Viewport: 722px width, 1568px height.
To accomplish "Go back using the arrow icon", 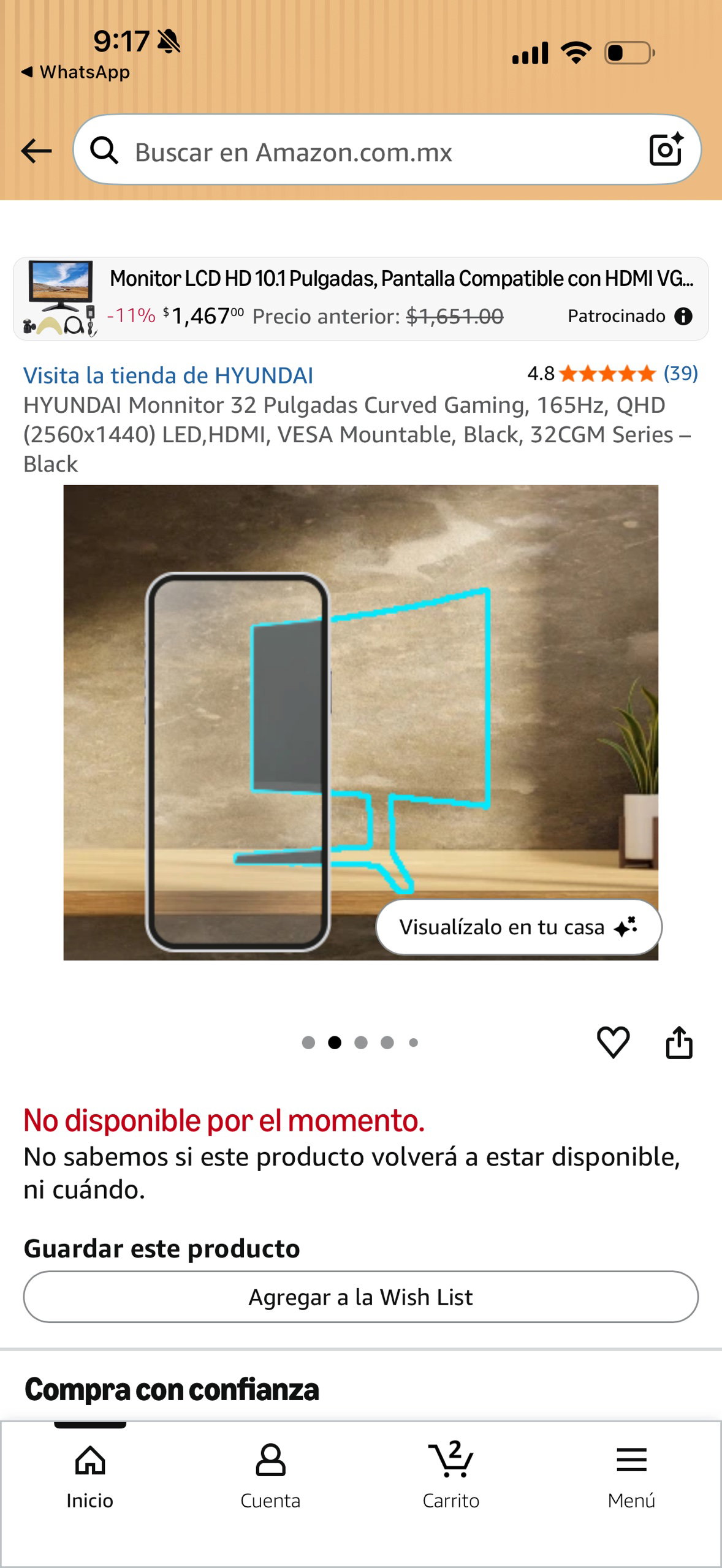I will (x=36, y=151).
